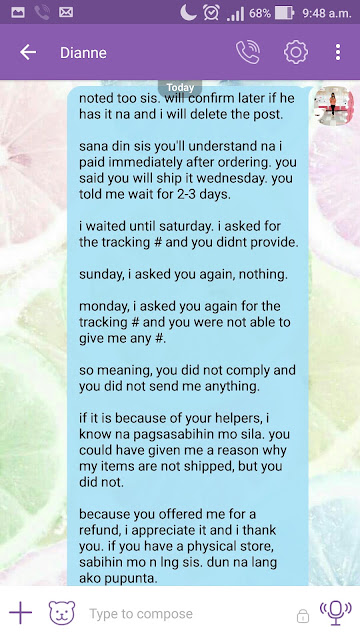Viewport: 360px width, 640px height.
Task: Open the sticker bear icon
Action: [62, 613]
